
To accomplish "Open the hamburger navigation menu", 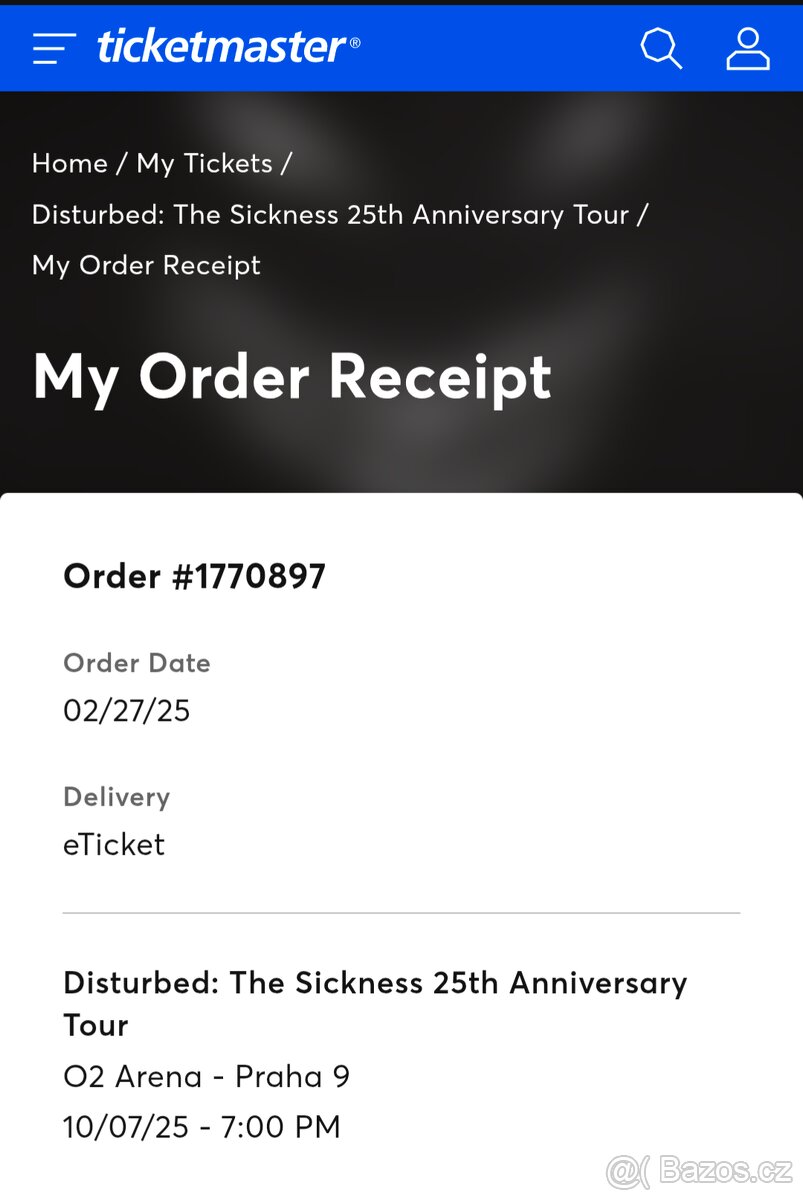I will (54, 48).
